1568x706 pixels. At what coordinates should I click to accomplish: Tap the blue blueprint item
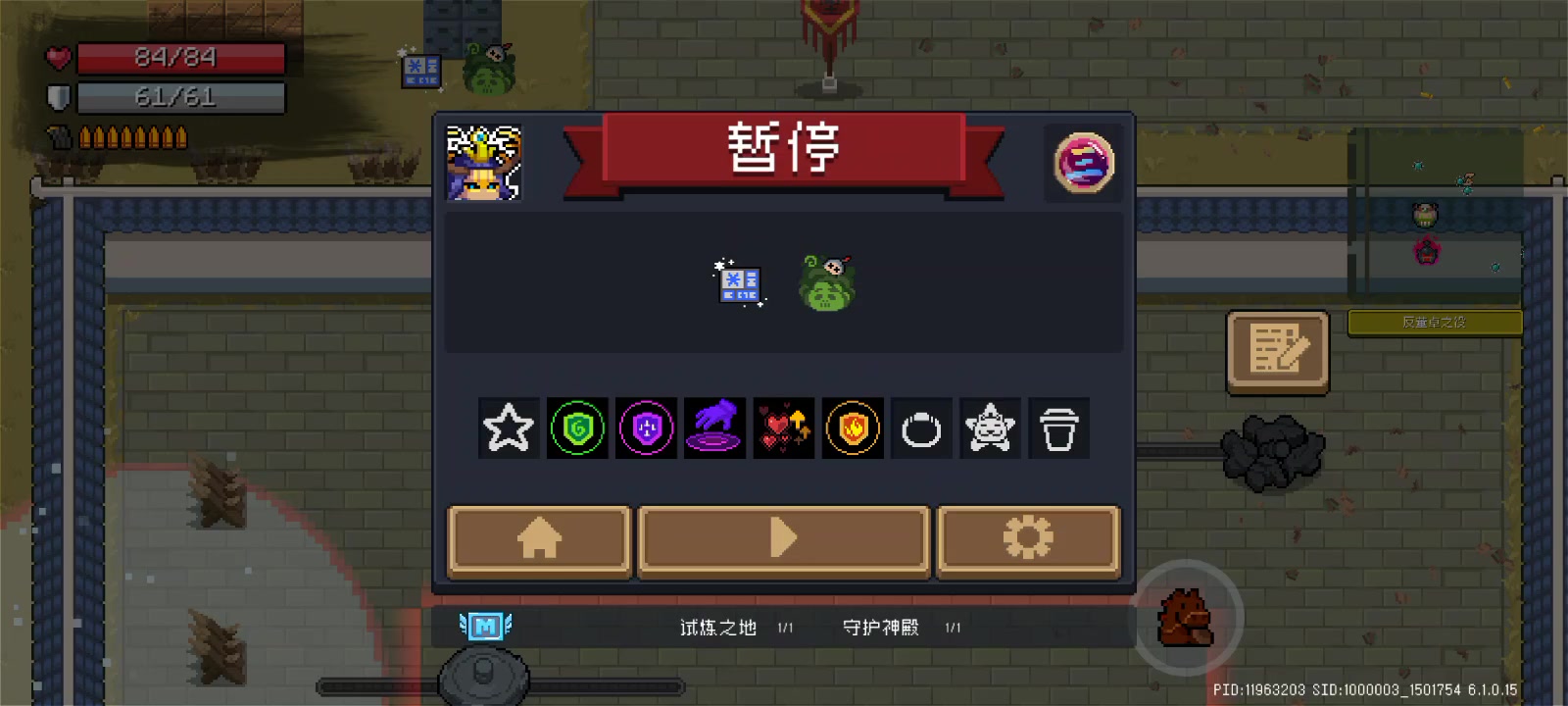point(739,283)
